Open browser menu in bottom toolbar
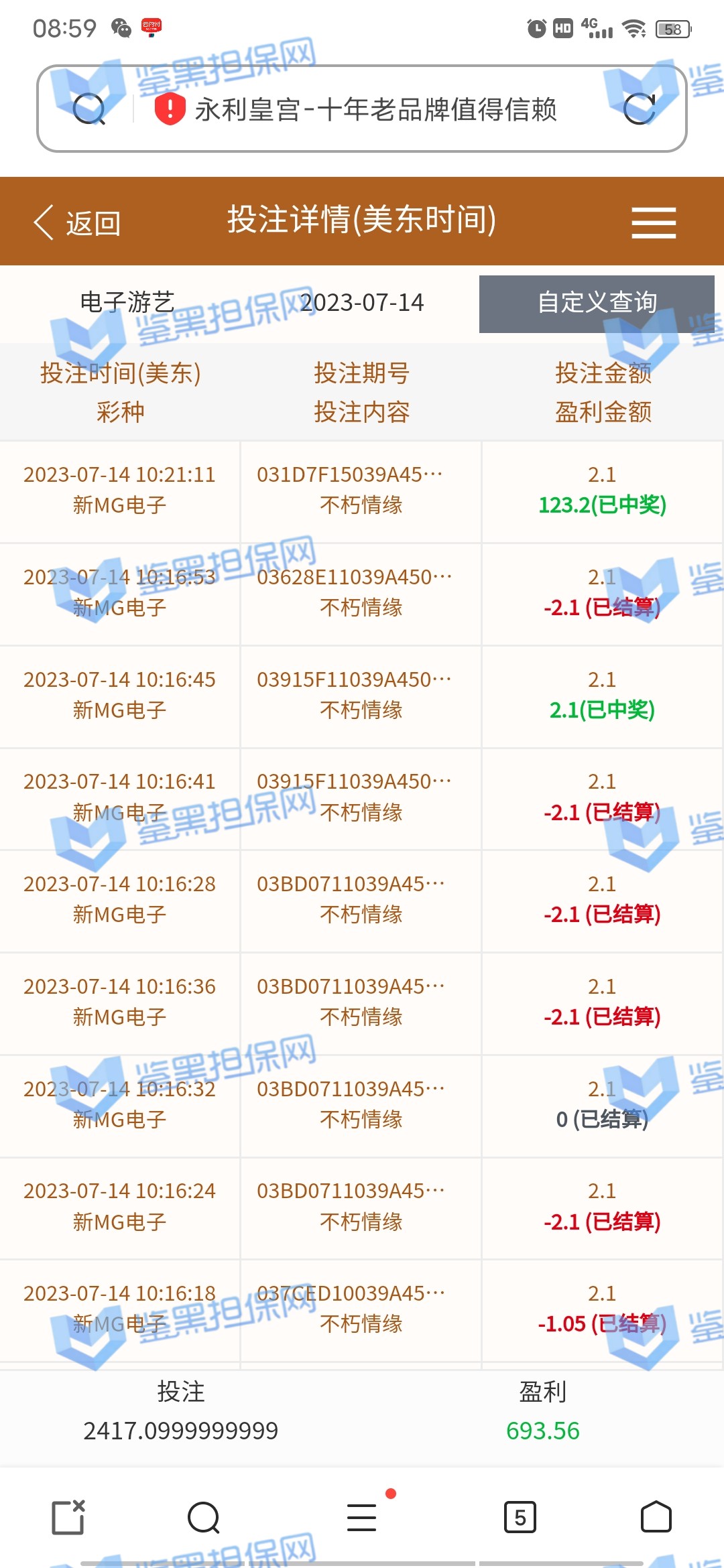724x1568 pixels. [362, 1517]
